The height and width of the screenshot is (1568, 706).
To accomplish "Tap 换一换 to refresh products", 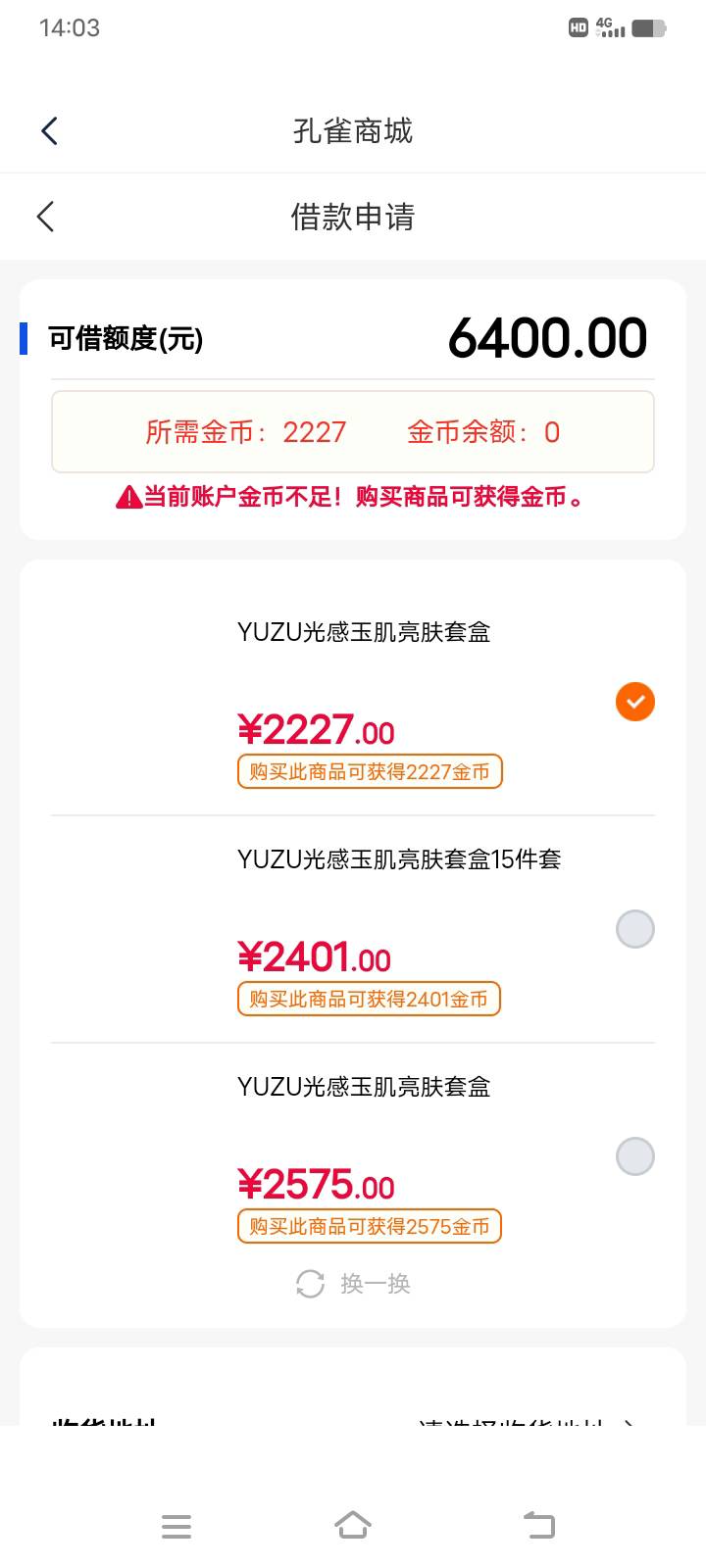I will point(353,1283).
